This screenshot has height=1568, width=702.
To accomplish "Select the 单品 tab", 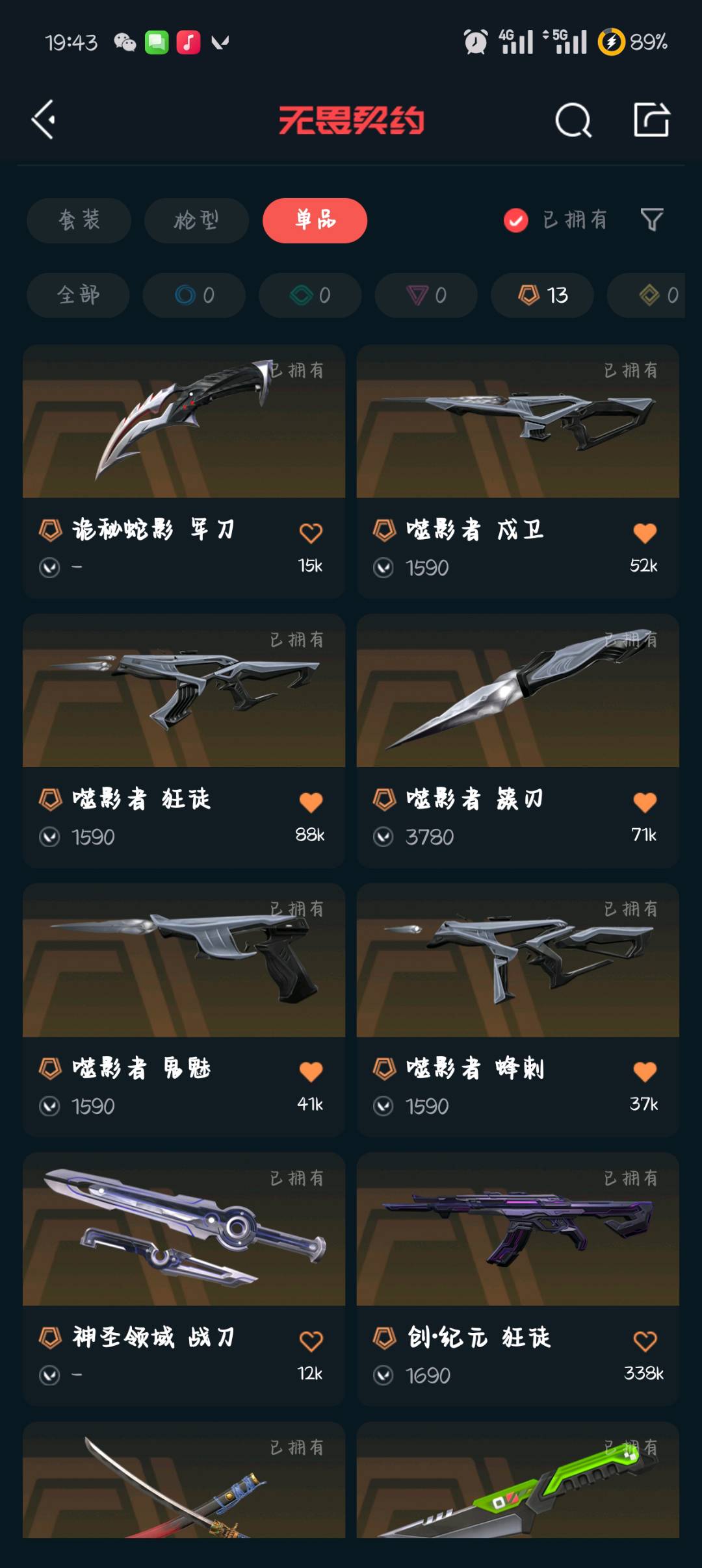I will pyautogui.click(x=315, y=220).
